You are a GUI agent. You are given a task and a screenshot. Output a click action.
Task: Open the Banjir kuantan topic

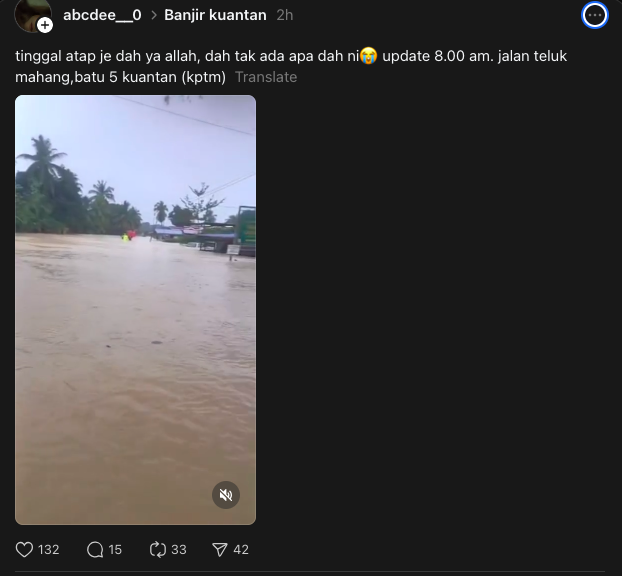(215, 15)
